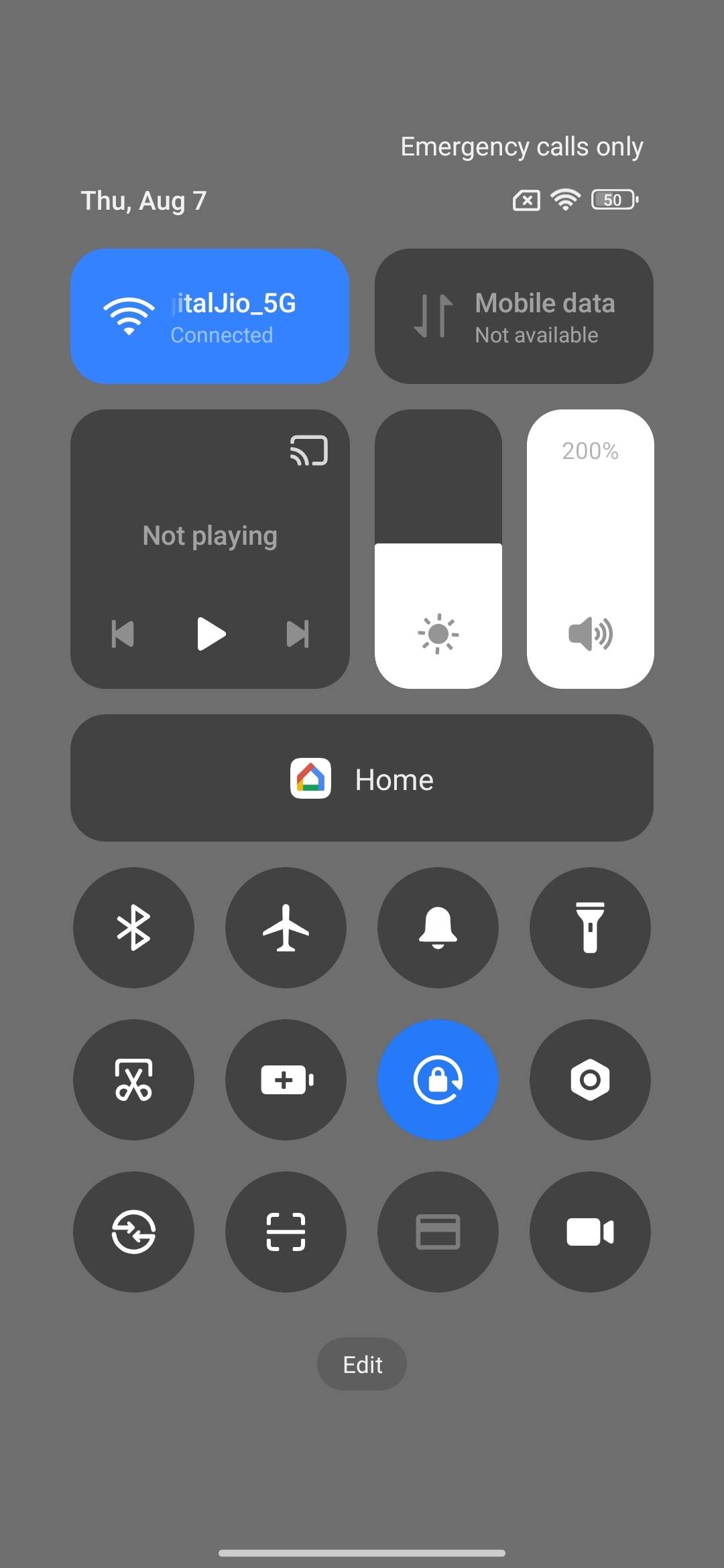
Task: Turn on the flashlight
Action: (590, 927)
